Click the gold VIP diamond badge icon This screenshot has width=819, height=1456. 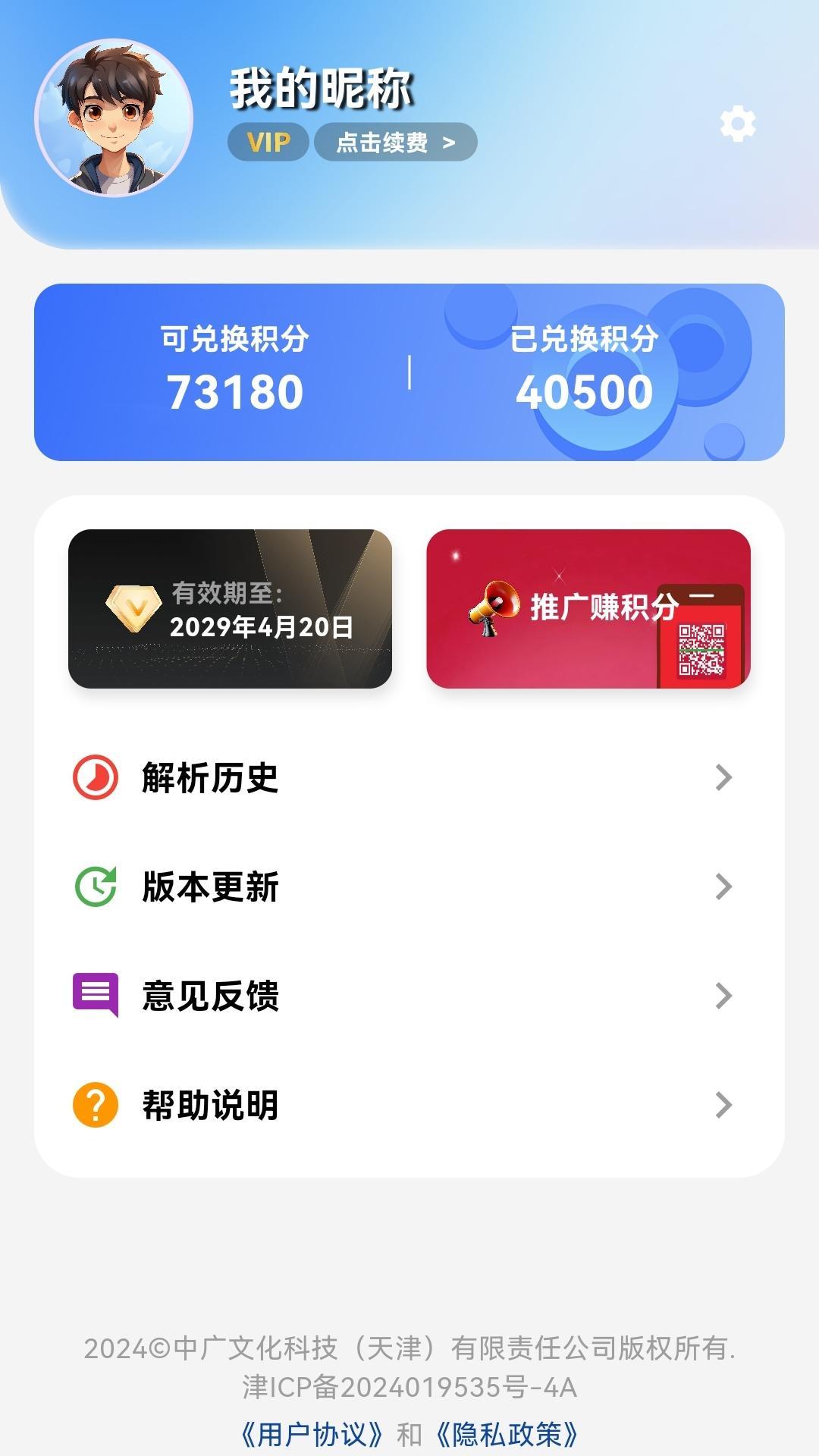[133, 607]
